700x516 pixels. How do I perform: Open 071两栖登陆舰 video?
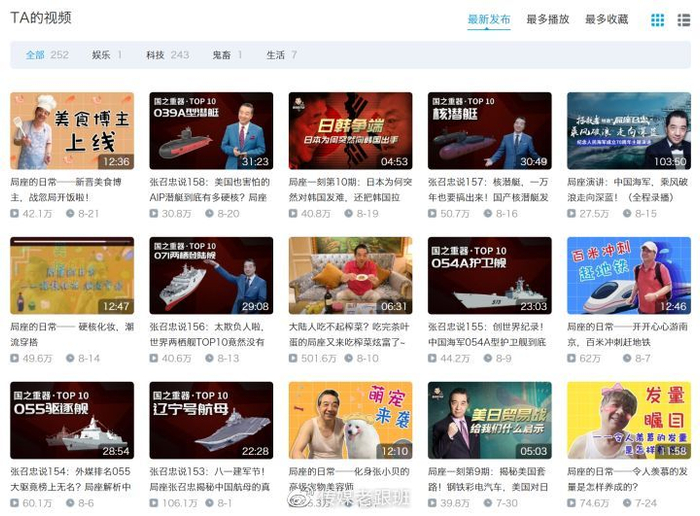211,275
